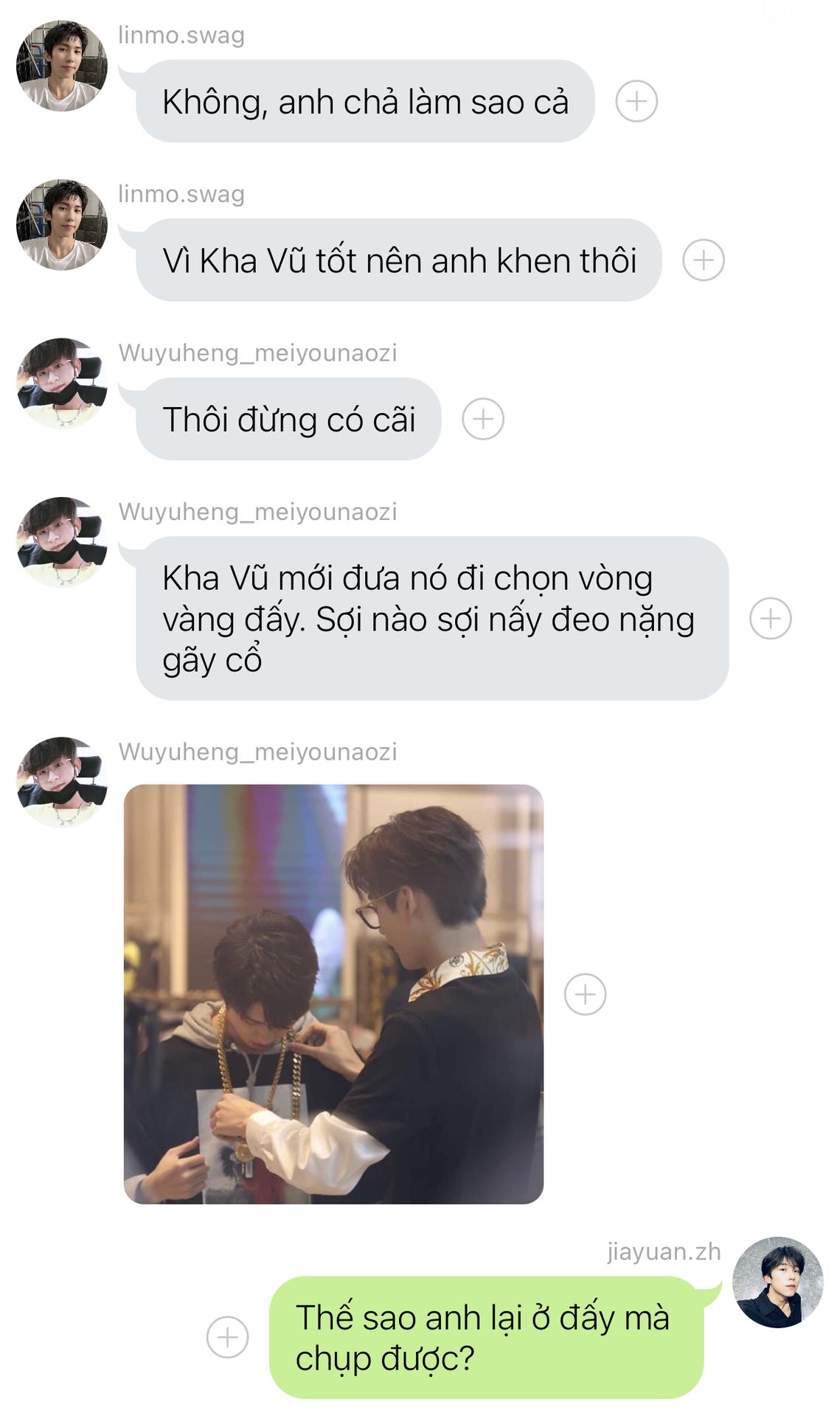The height and width of the screenshot is (1416, 840).
Task: Tap the plus icon beside the shared photo
Action: click(x=586, y=994)
